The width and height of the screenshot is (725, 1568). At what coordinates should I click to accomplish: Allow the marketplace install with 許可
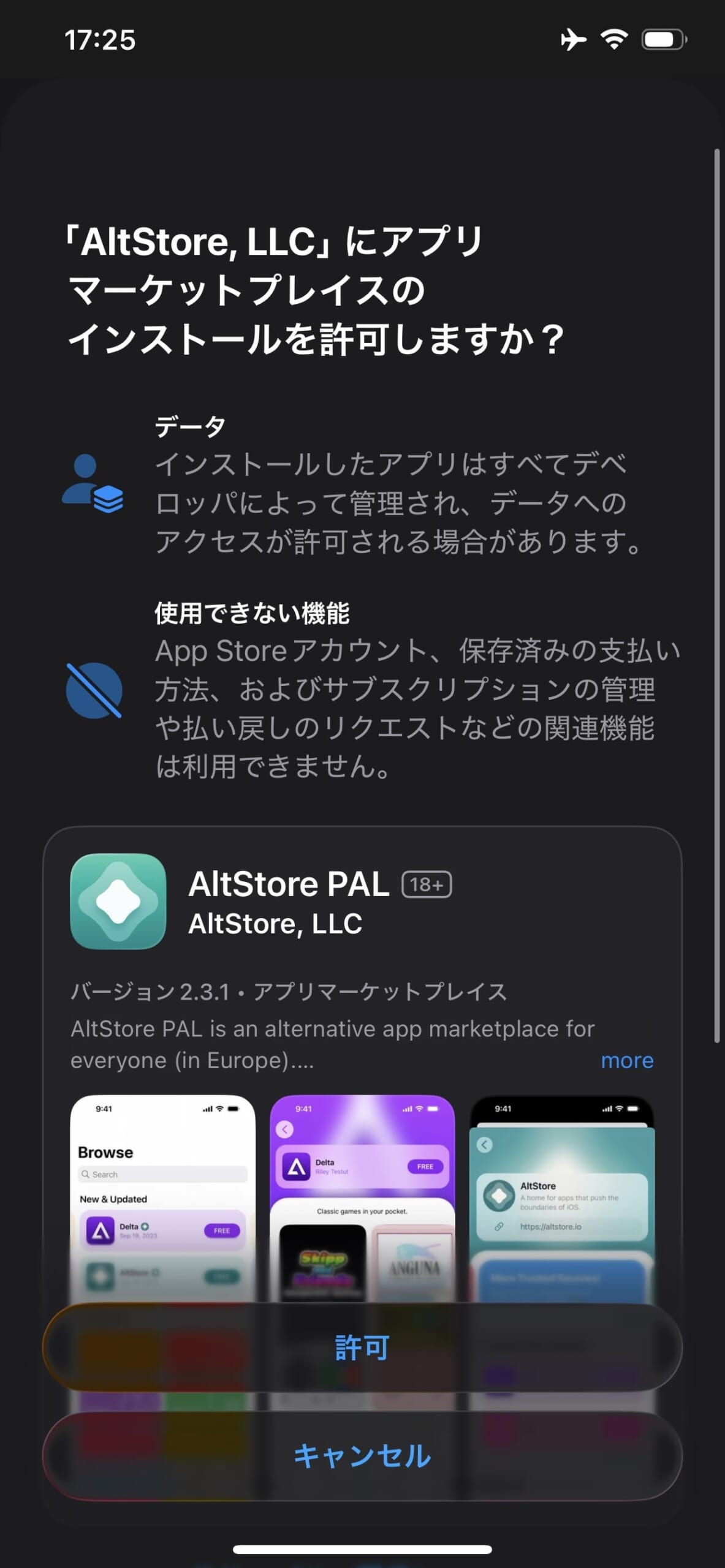tap(362, 1348)
